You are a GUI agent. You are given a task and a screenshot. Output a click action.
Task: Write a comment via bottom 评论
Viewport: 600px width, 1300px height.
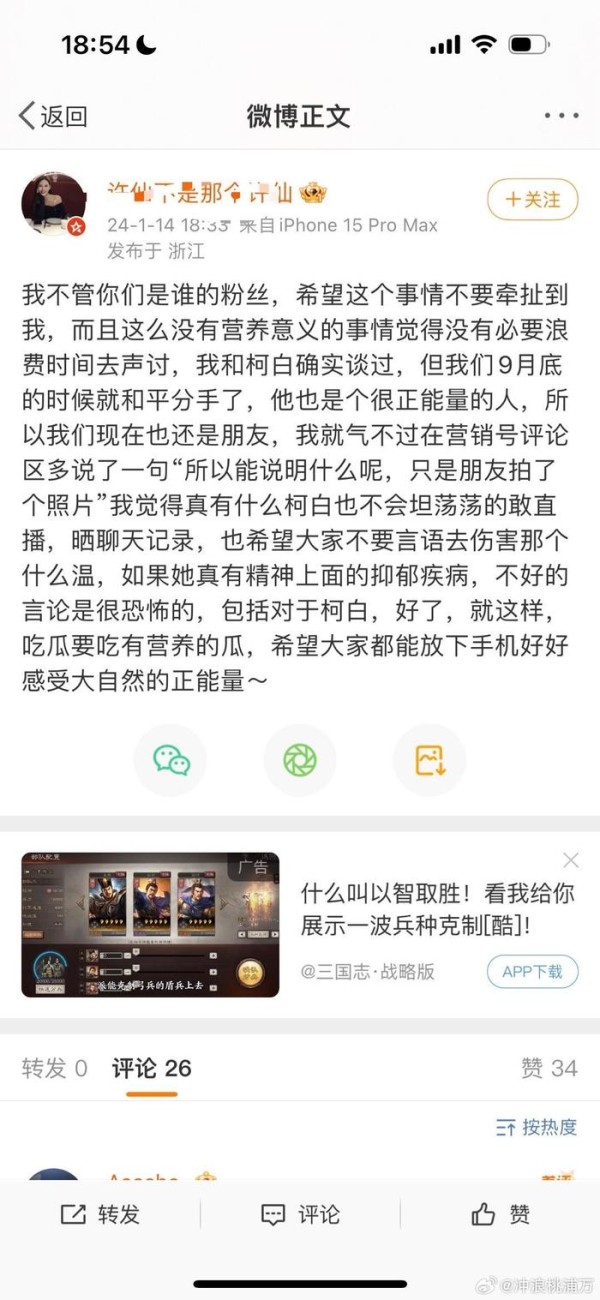coord(300,1214)
